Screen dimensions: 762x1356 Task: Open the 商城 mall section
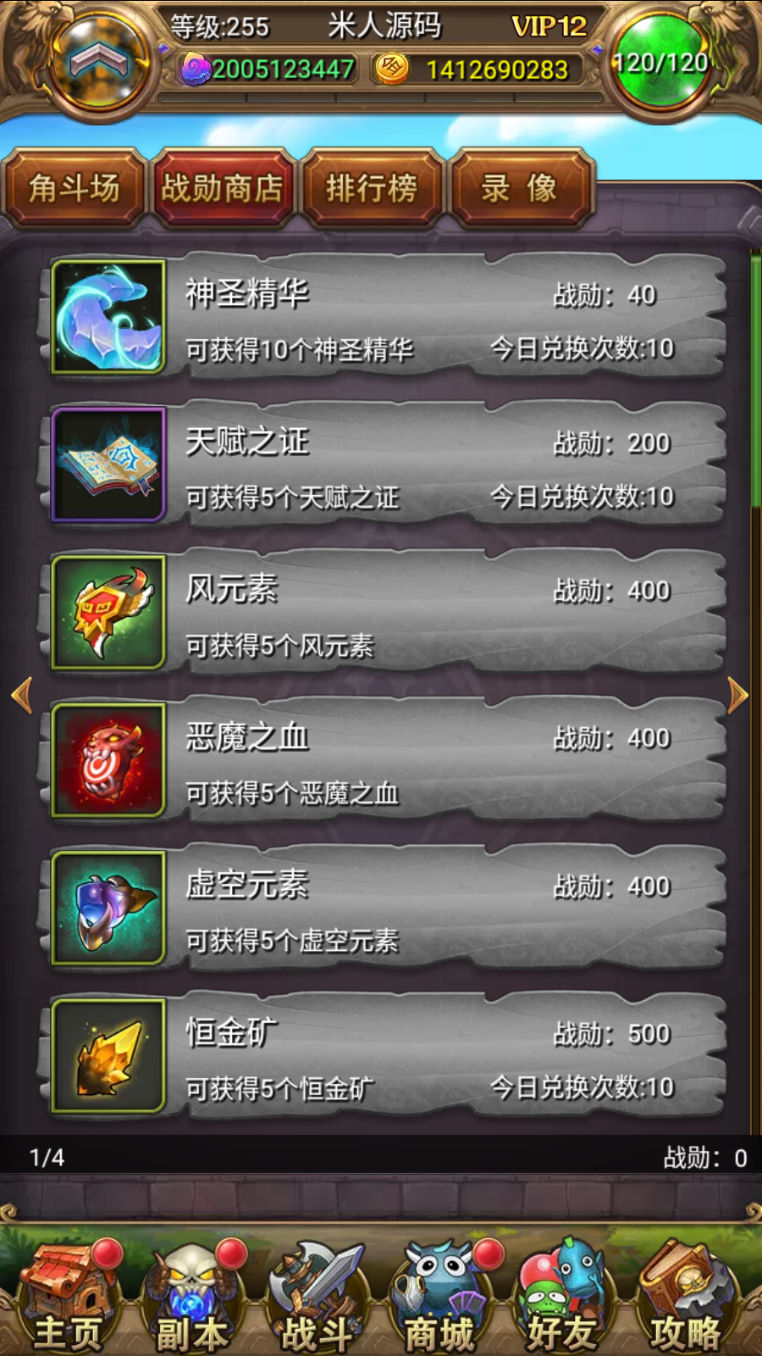coord(438,1295)
